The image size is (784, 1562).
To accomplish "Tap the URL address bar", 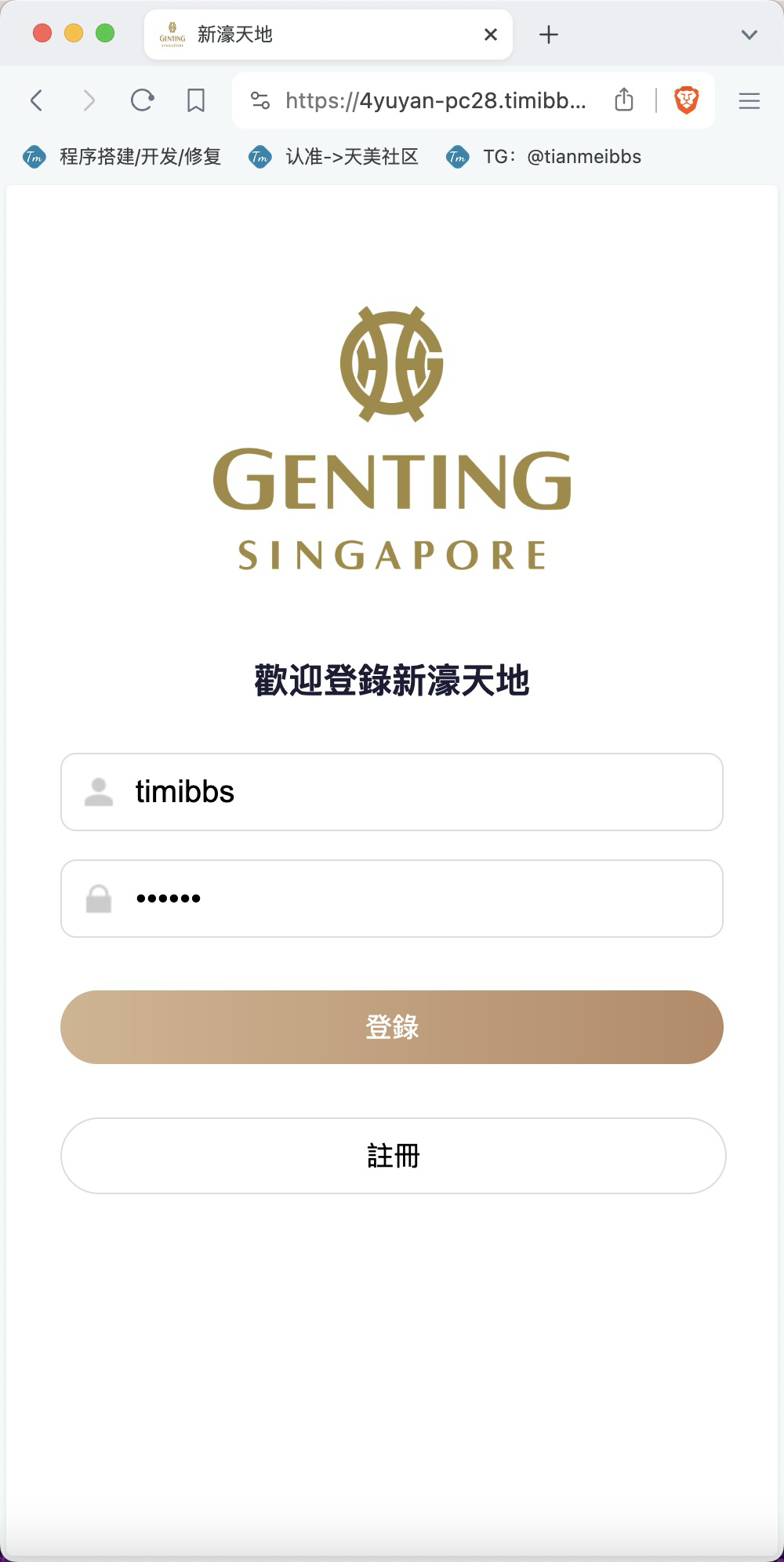I will tap(435, 100).
